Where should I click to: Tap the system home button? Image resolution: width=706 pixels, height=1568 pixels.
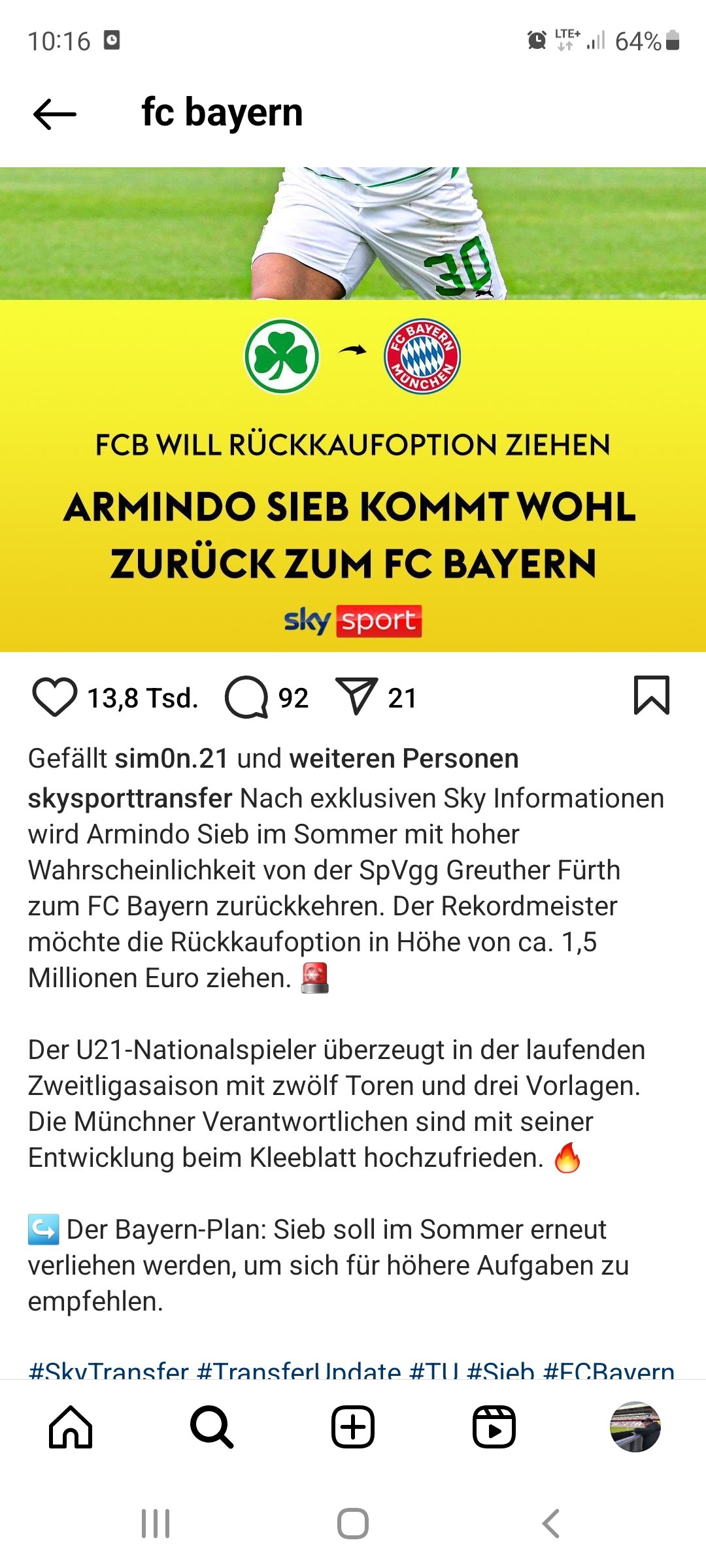tap(353, 1524)
